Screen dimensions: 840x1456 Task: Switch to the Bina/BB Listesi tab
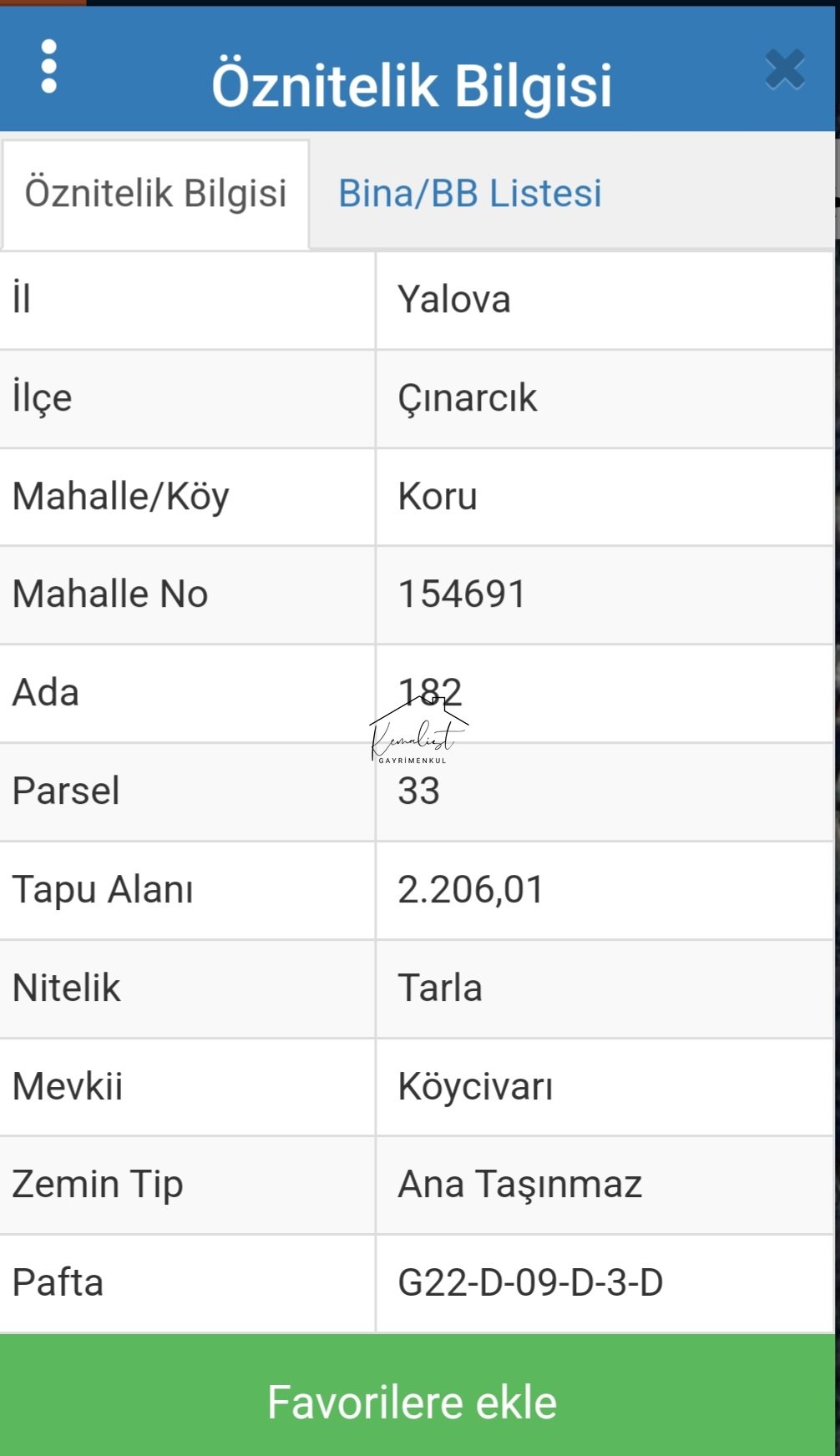pos(469,194)
